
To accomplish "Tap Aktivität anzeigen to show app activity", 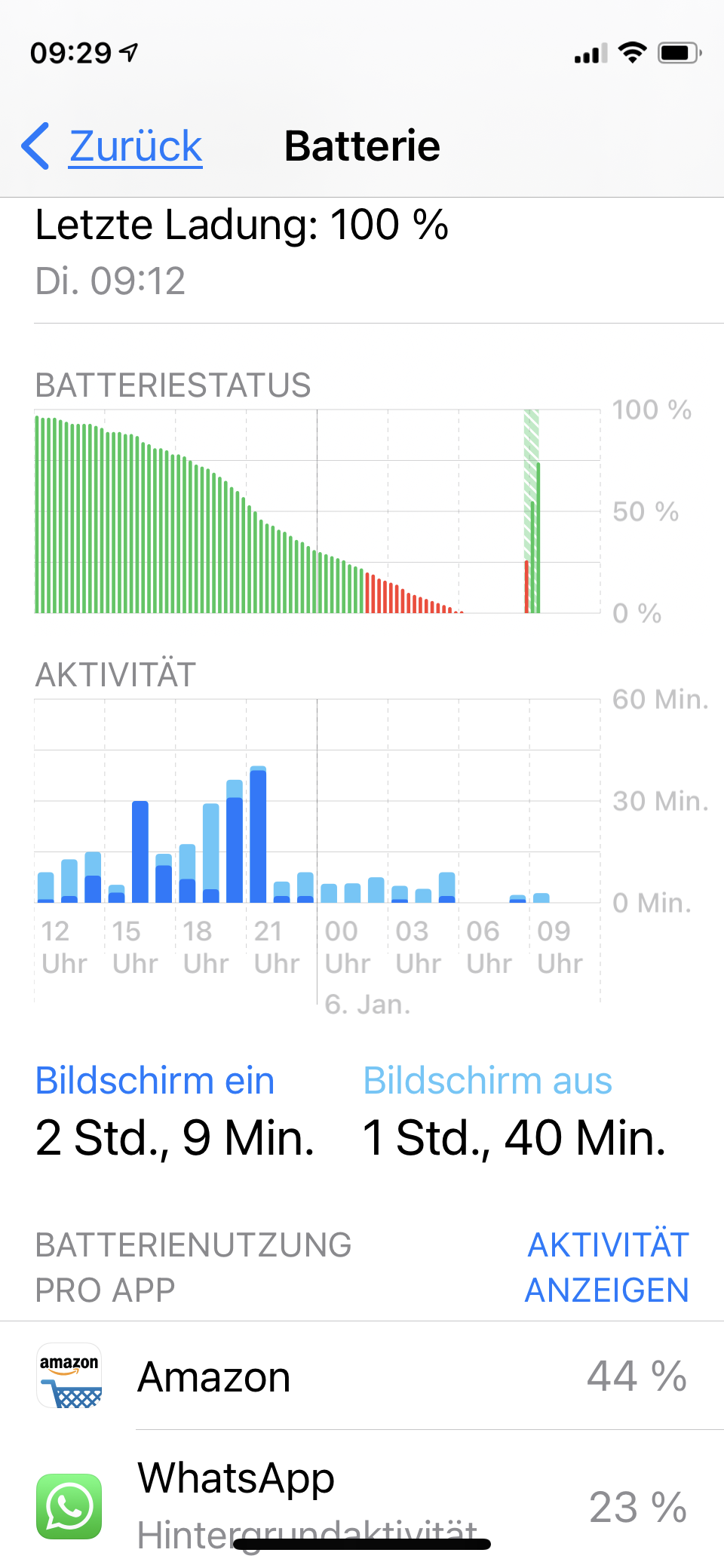I will click(607, 1267).
